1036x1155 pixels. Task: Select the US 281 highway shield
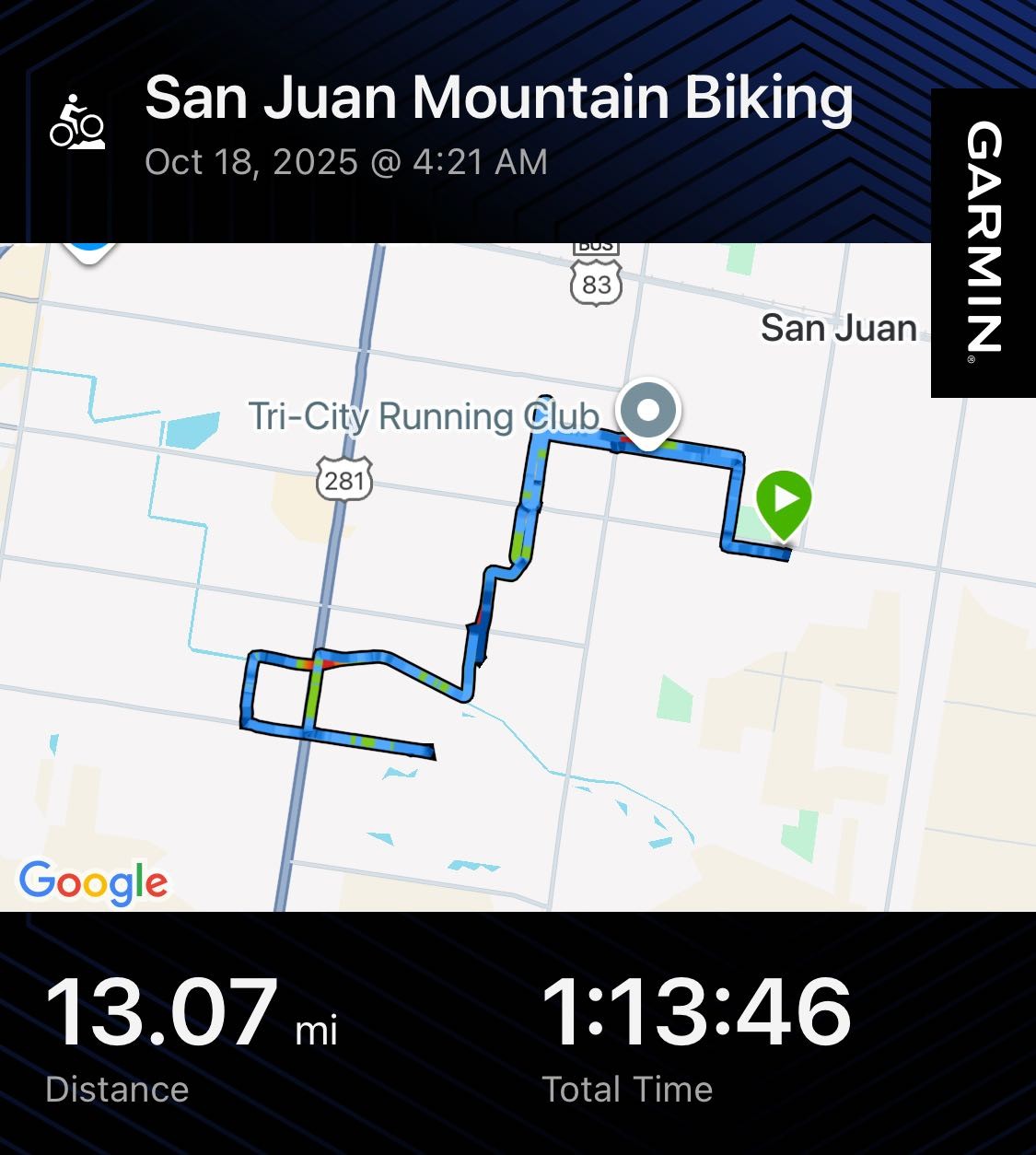point(341,479)
